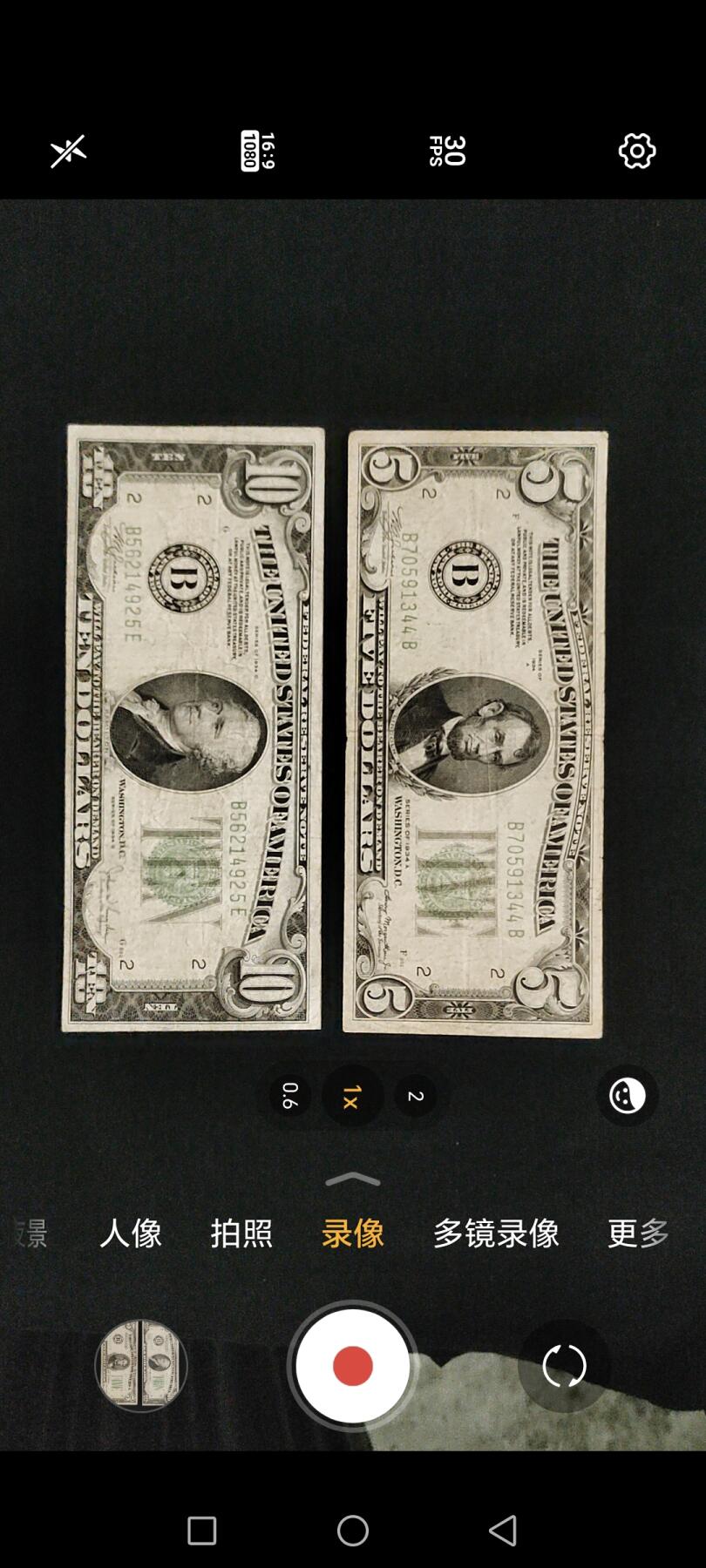Open 更多 more camera modes

639,1233
